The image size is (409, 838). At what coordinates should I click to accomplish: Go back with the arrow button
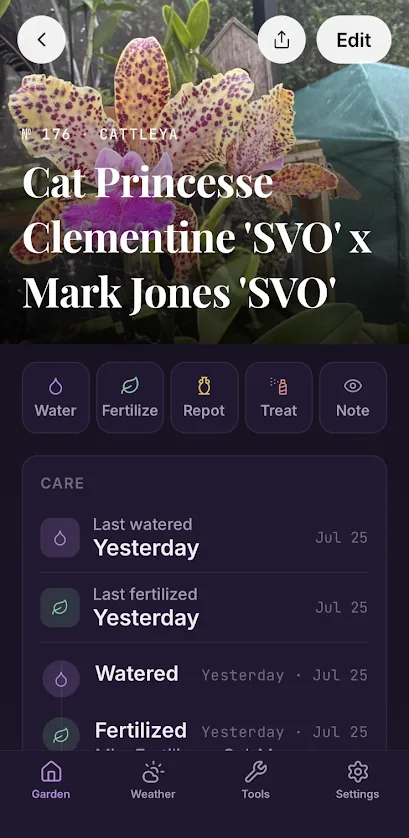click(x=42, y=40)
